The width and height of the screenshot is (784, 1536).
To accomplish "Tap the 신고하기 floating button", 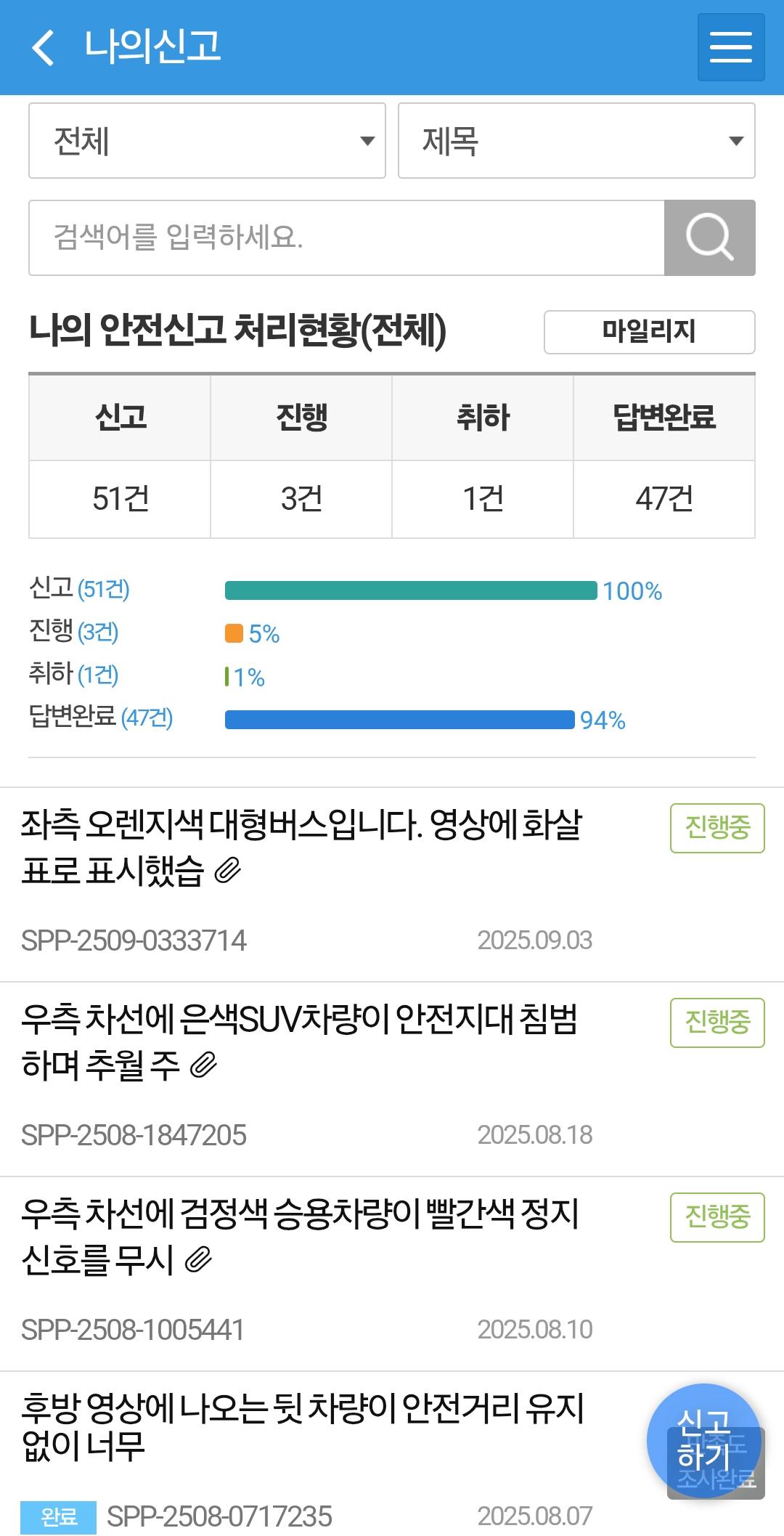I will point(703,1439).
